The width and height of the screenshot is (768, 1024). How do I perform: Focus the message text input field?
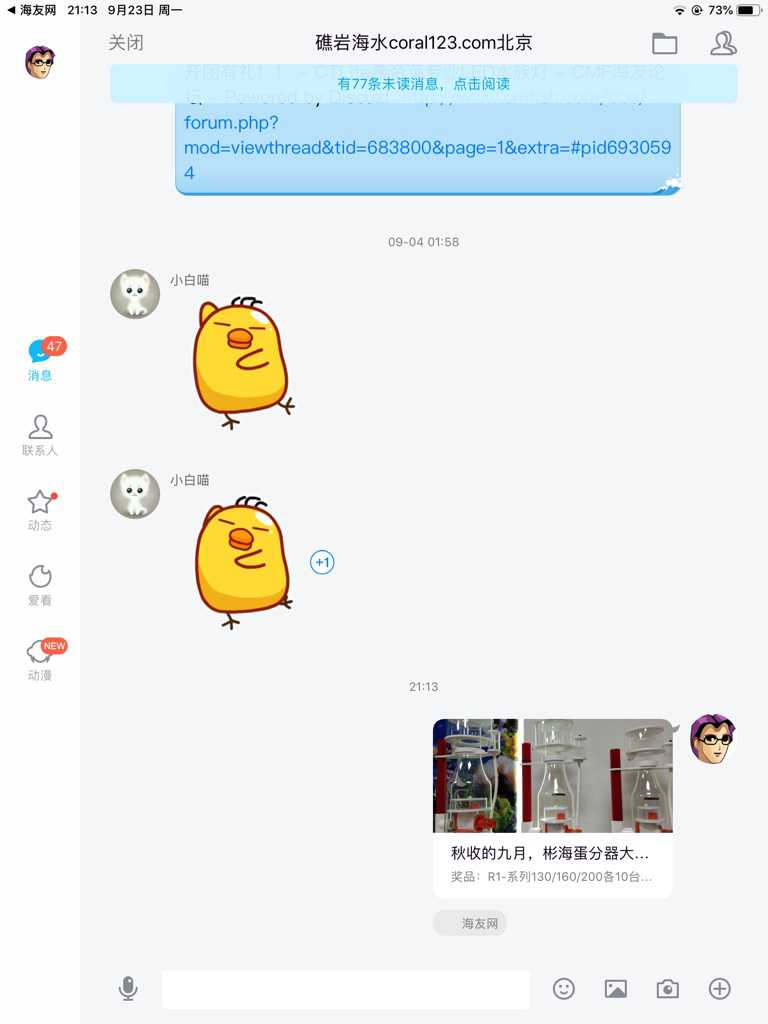click(x=345, y=989)
